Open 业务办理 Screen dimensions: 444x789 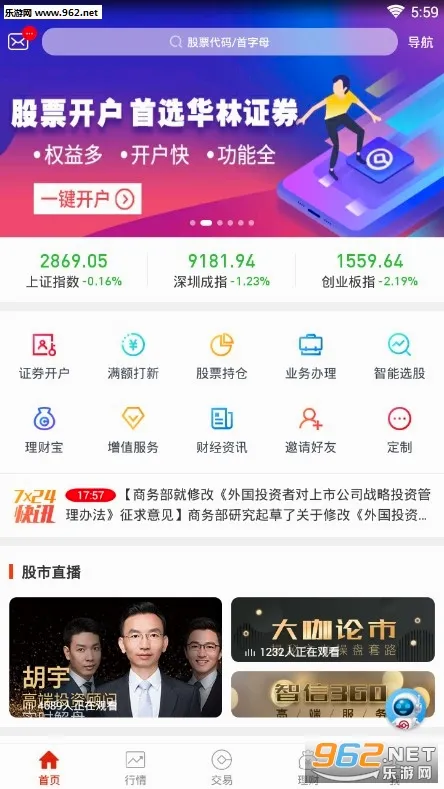point(311,356)
